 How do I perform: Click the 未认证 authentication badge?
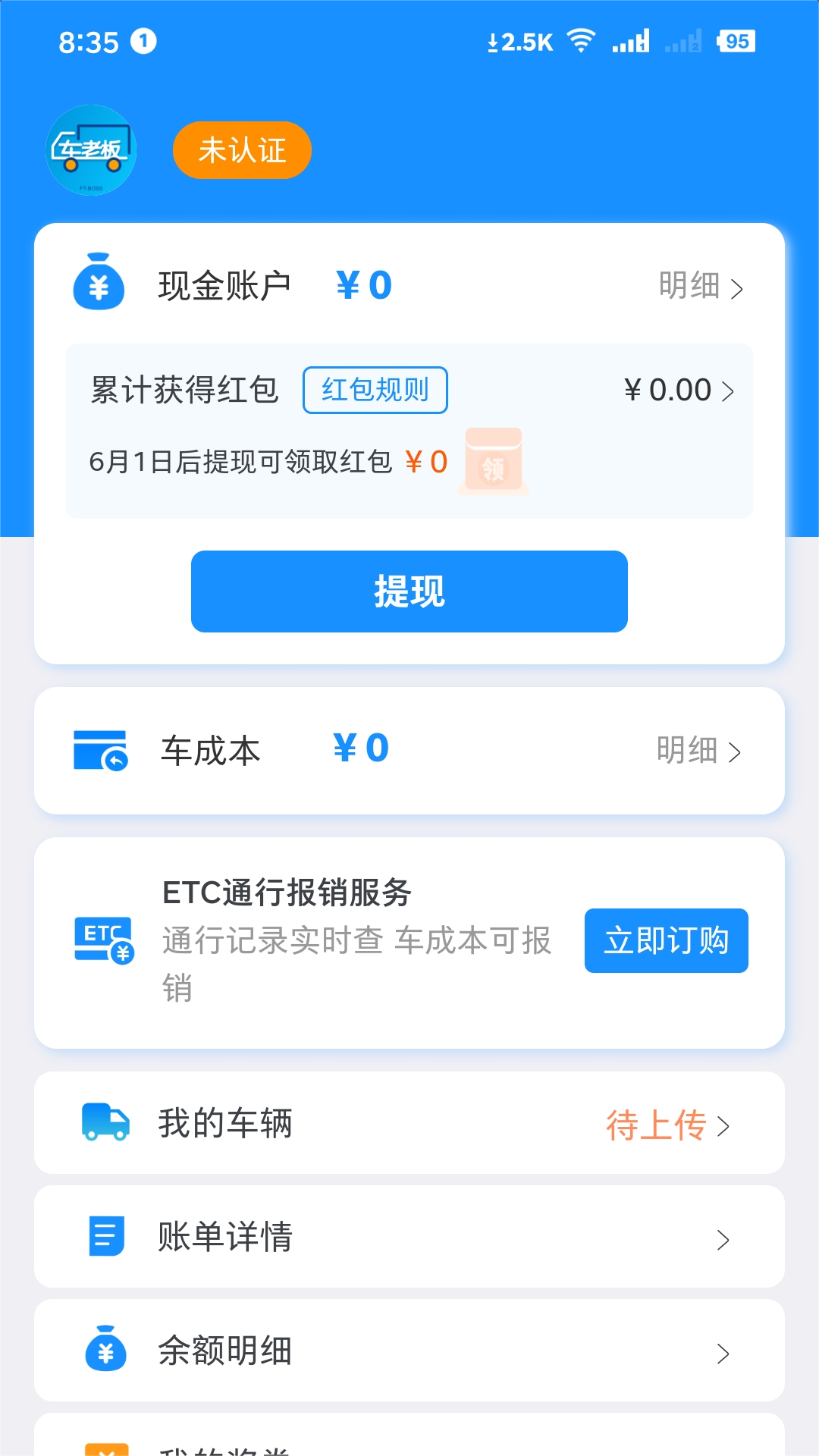[241, 150]
